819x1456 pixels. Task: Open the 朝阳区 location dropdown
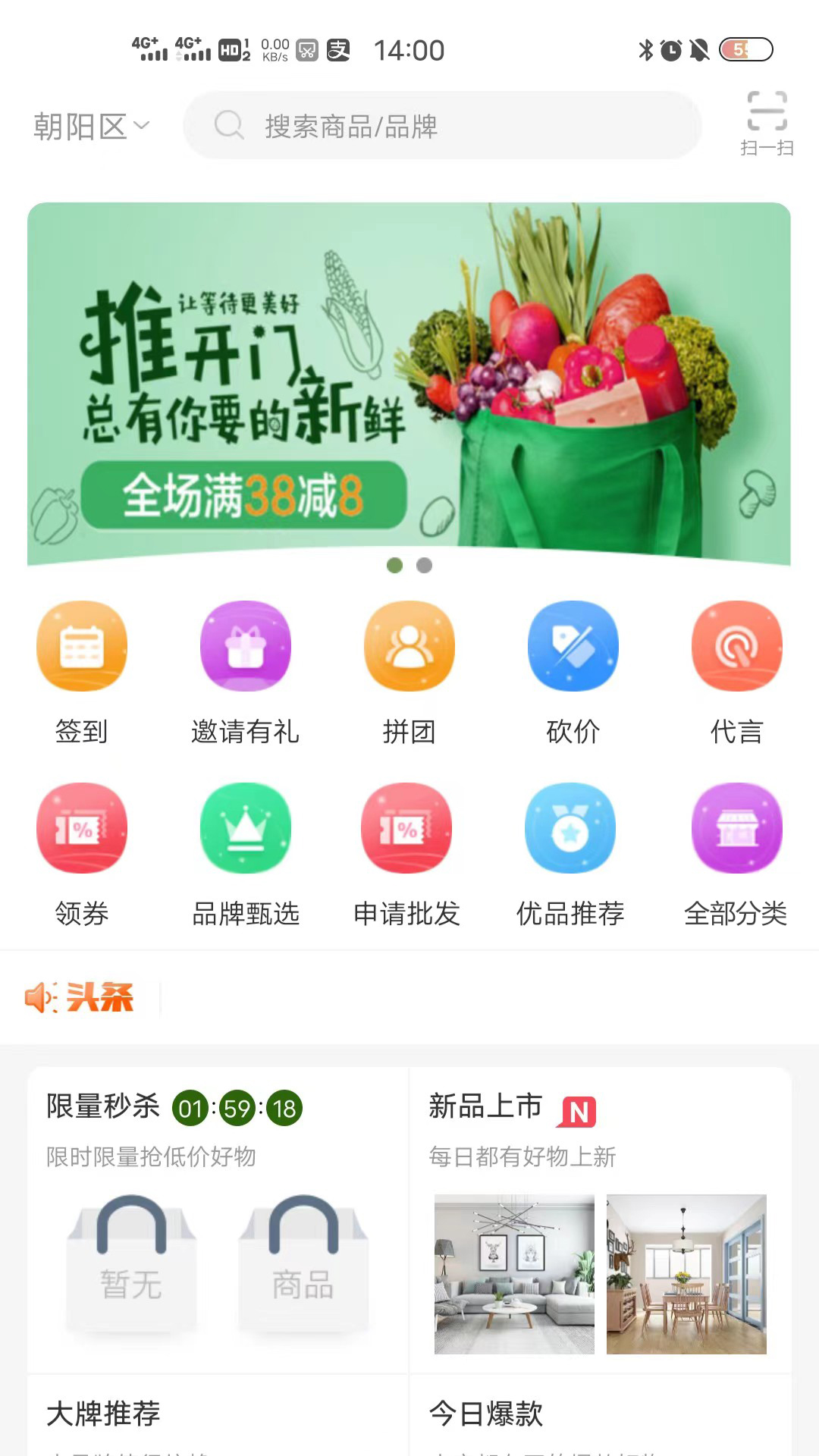point(91,127)
